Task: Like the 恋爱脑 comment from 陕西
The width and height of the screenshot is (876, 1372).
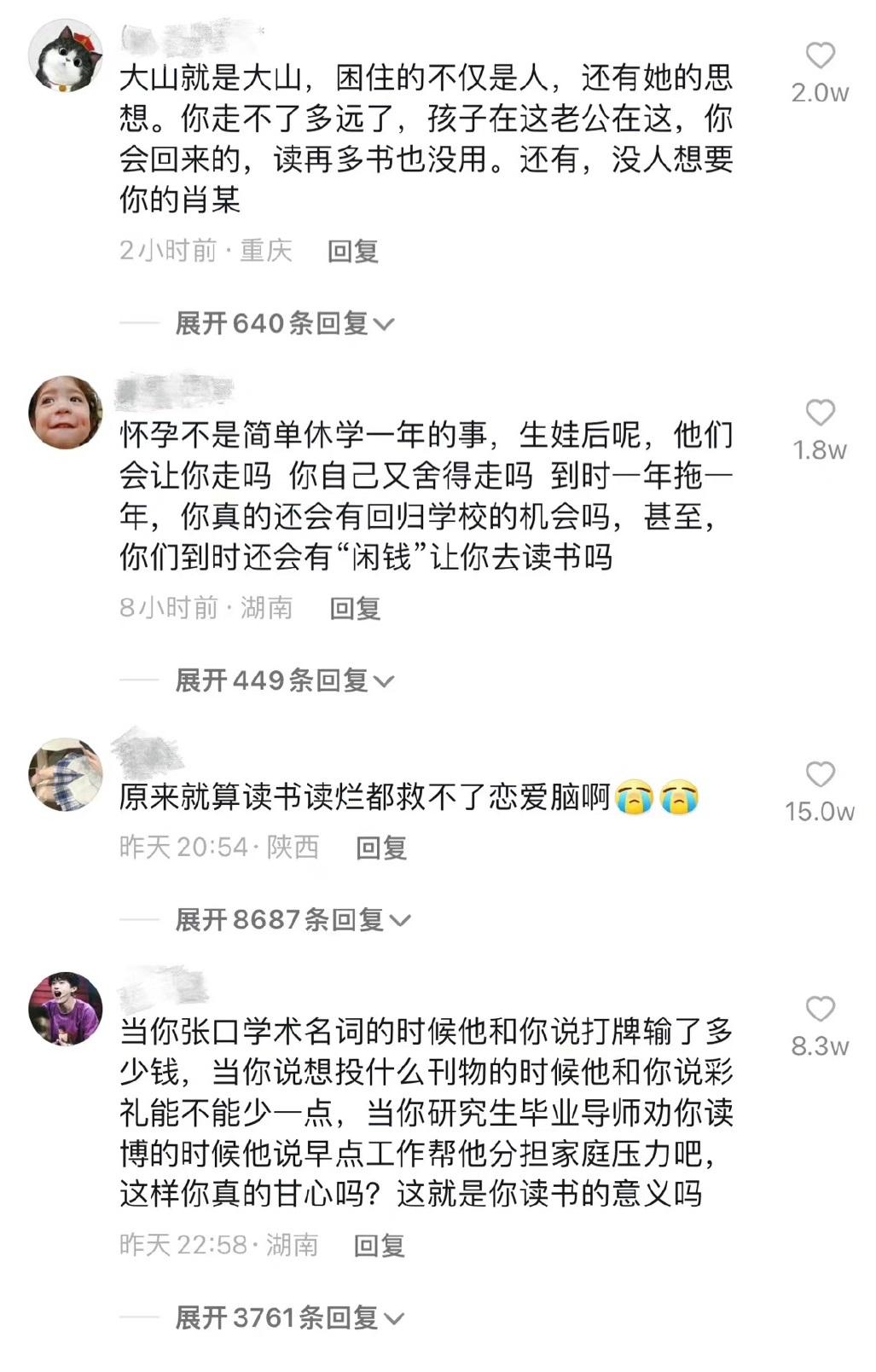Action: click(x=820, y=775)
